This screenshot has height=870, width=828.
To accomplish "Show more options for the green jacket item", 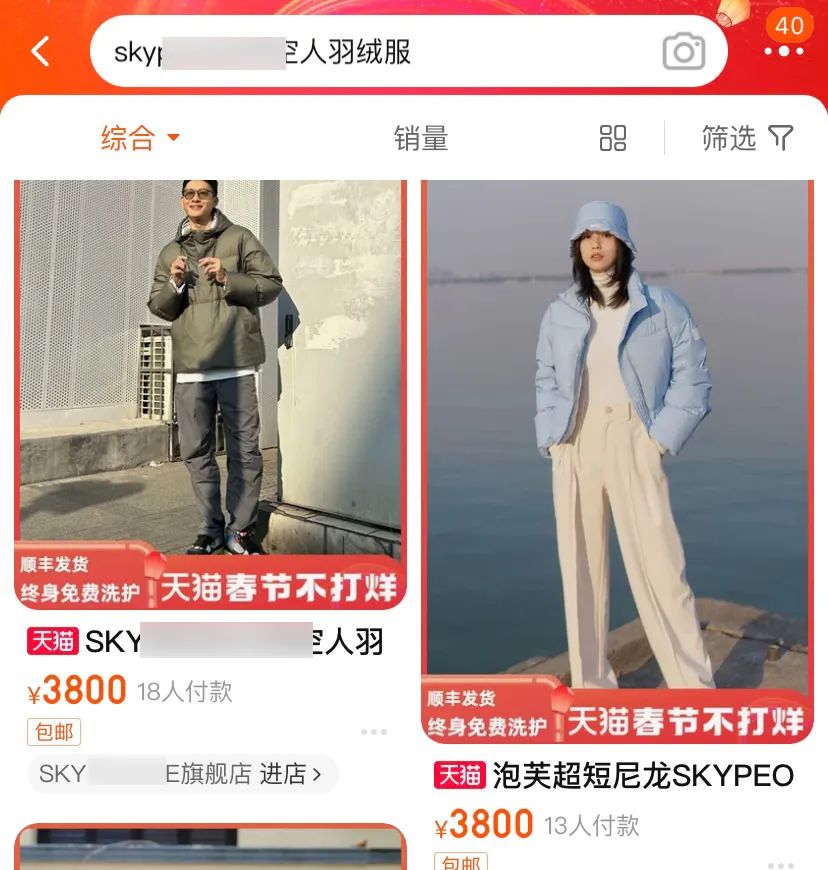I will click(374, 732).
